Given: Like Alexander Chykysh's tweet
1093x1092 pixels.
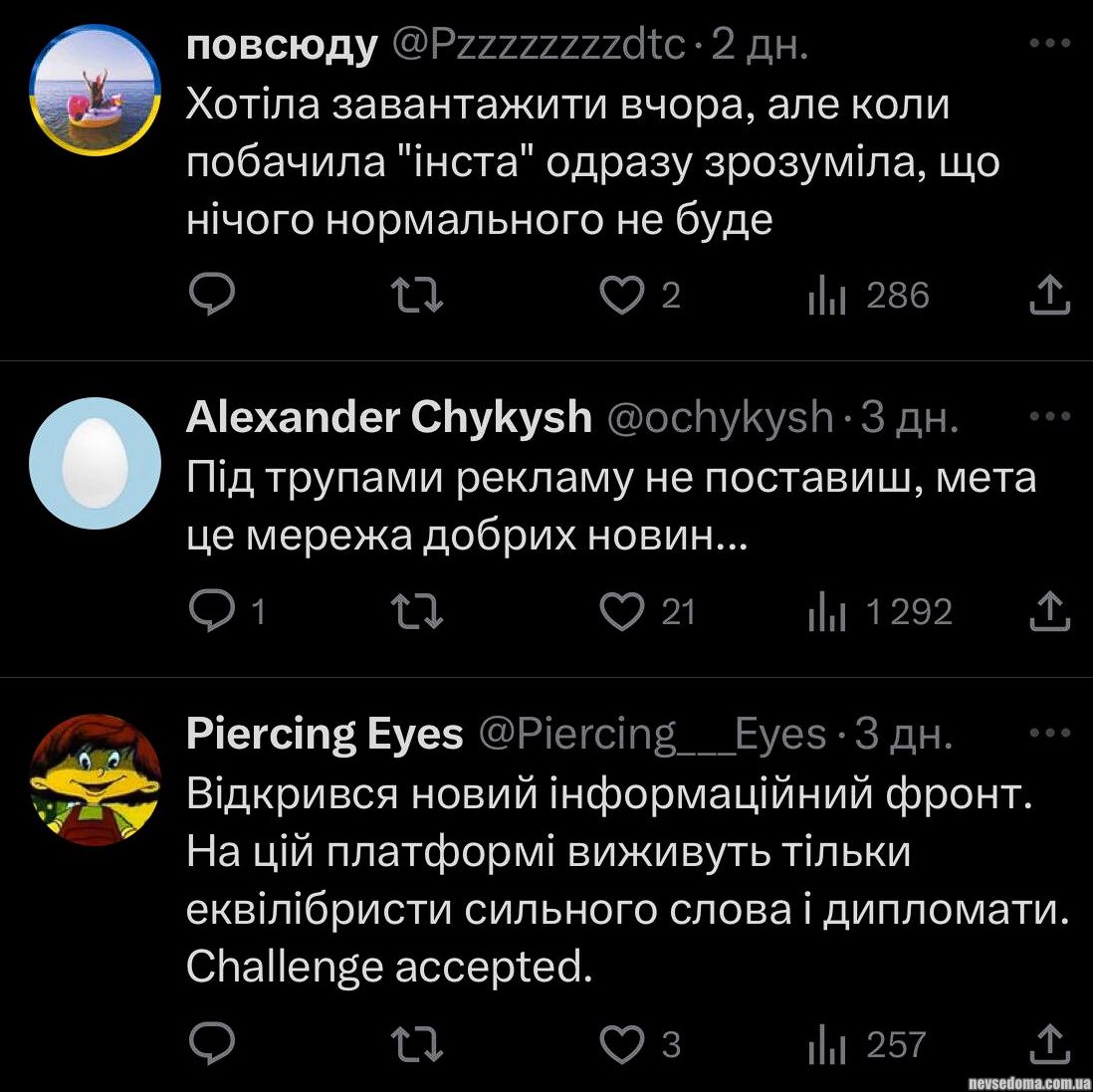Looking at the screenshot, I should click(x=623, y=611).
